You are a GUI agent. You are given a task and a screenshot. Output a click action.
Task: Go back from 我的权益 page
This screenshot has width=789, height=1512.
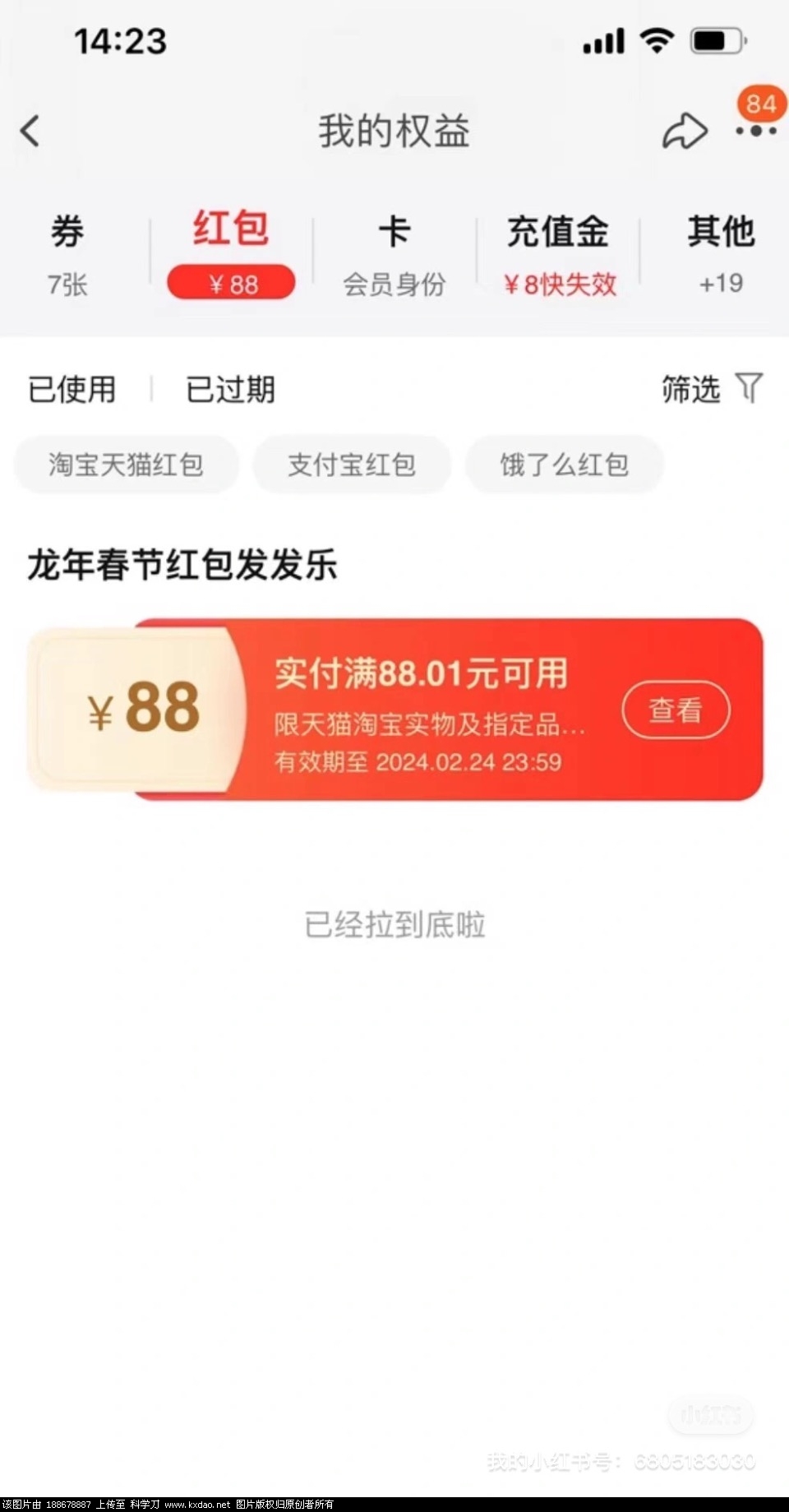(x=30, y=131)
